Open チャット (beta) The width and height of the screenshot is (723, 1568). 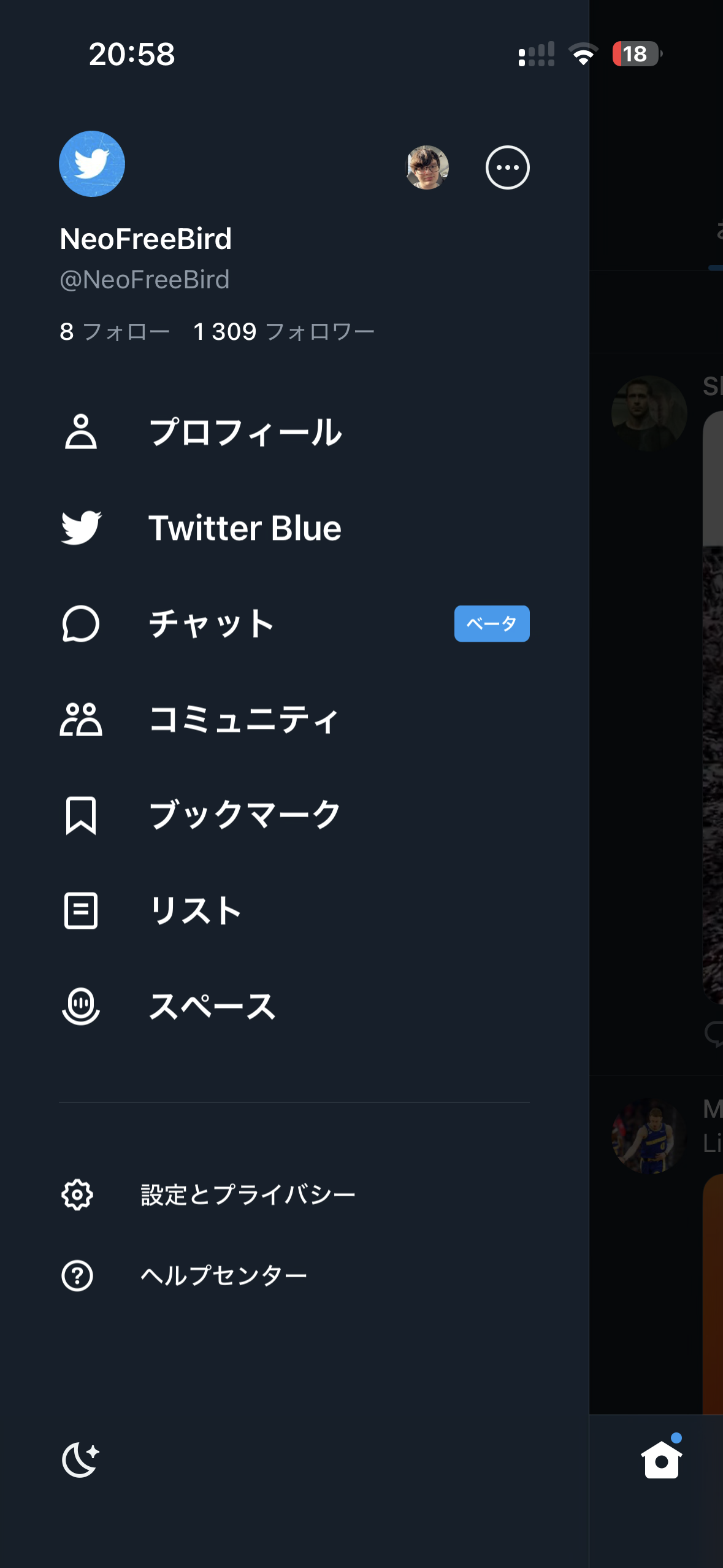click(x=212, y=624)
